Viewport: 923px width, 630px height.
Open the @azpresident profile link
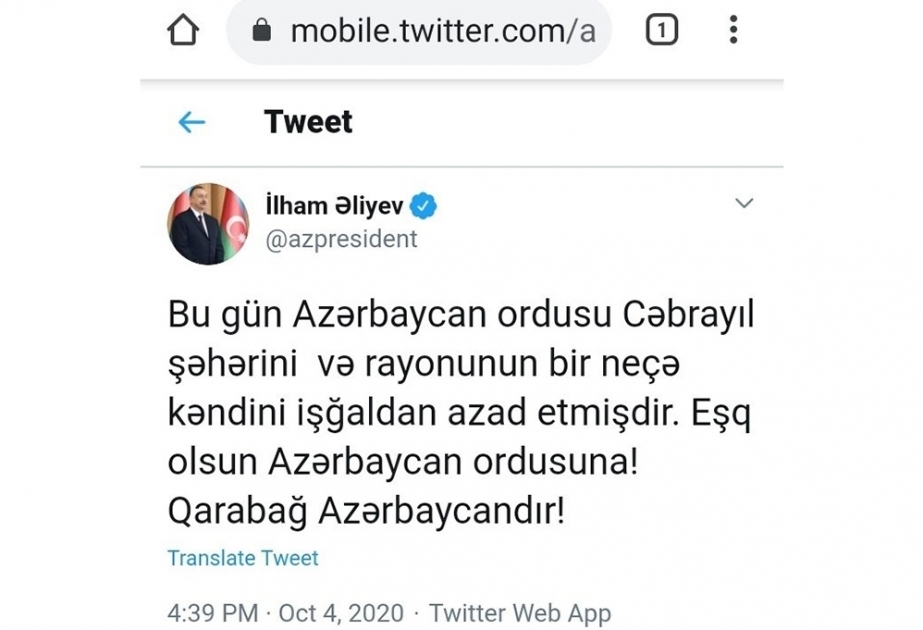point(340,240)
